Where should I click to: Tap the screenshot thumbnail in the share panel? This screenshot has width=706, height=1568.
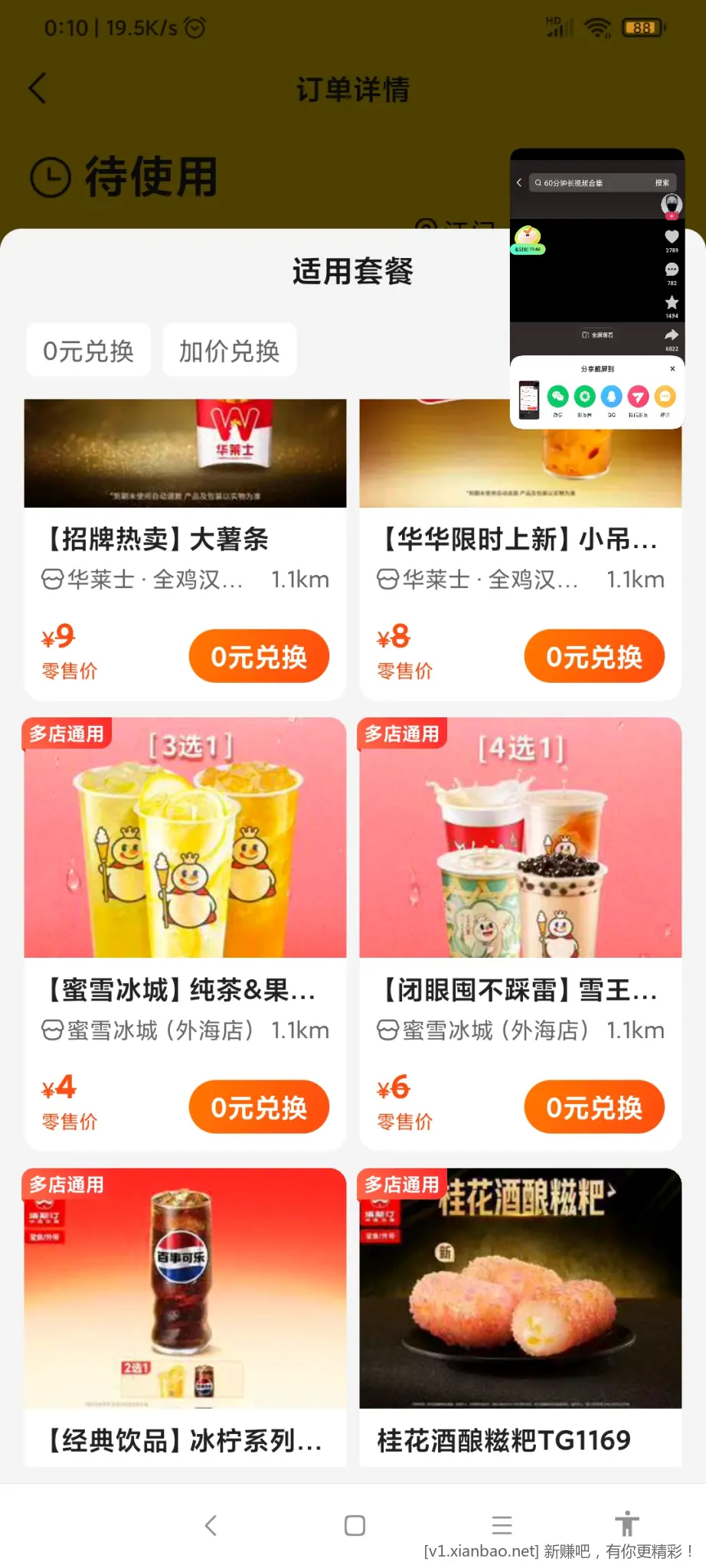point(531,398)
